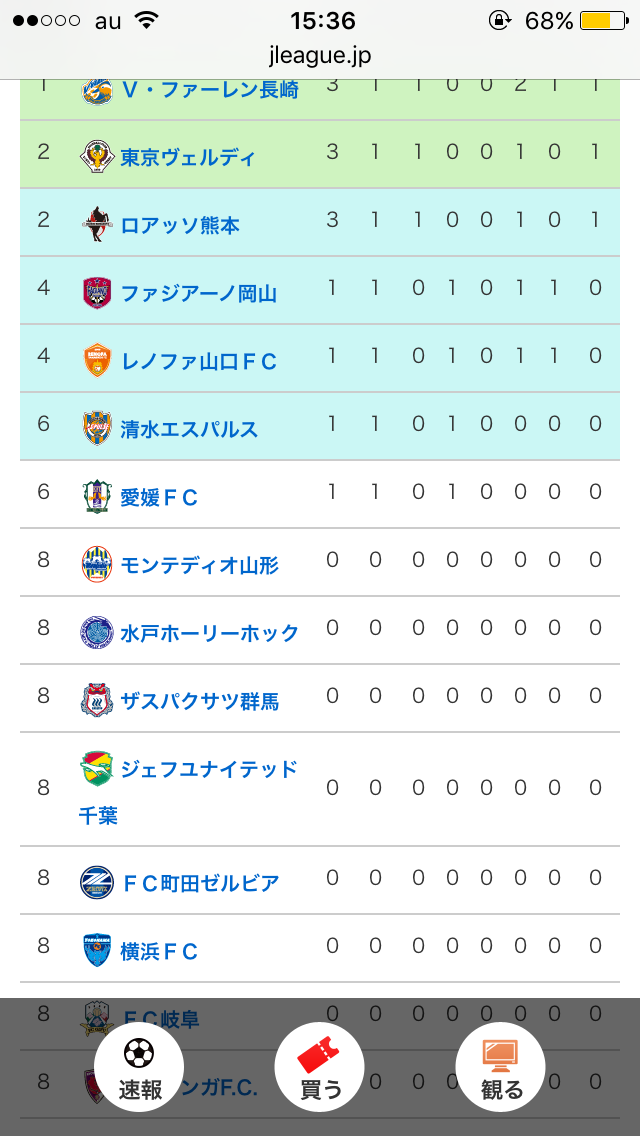Open the 観る watch button

[x=501, y=1066]
